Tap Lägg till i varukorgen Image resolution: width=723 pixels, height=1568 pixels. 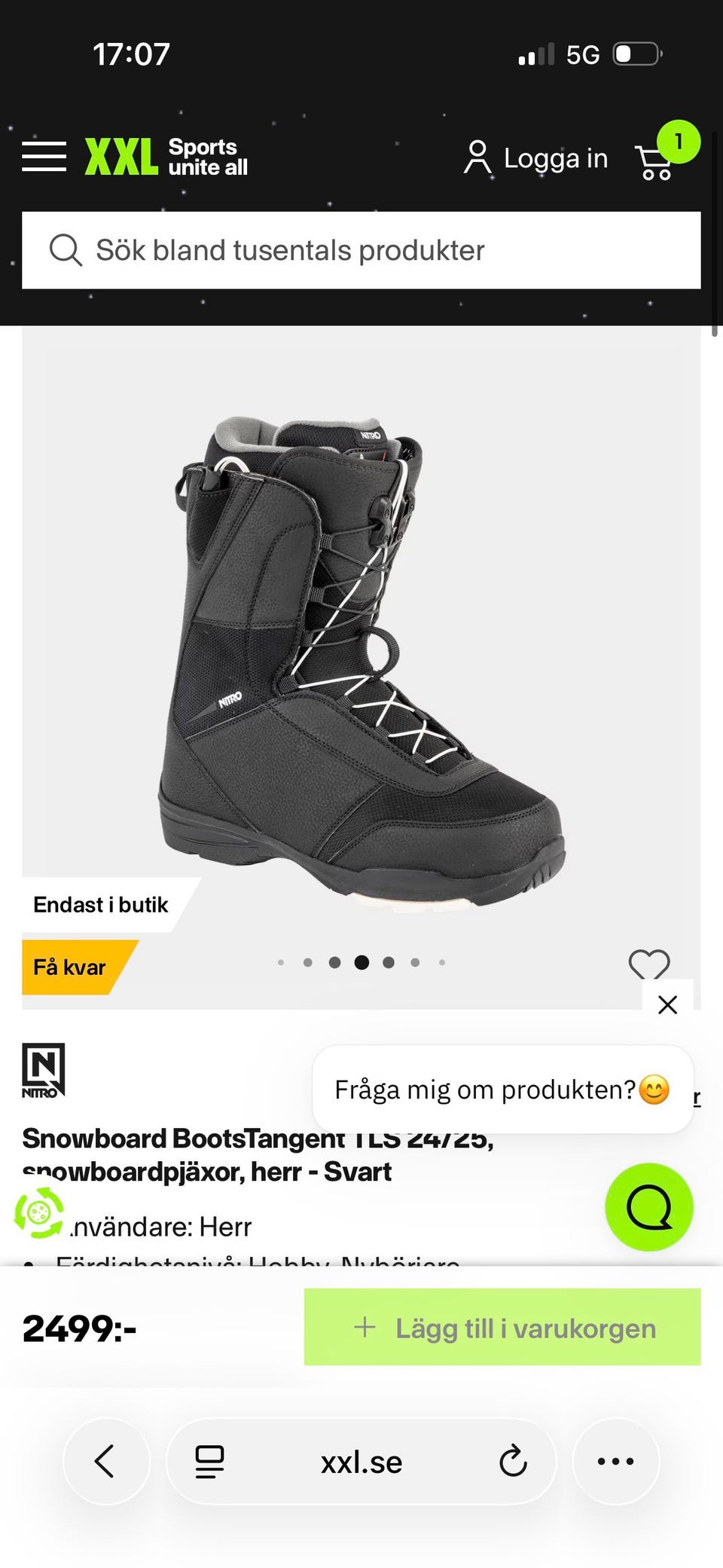pos(502,1327)
